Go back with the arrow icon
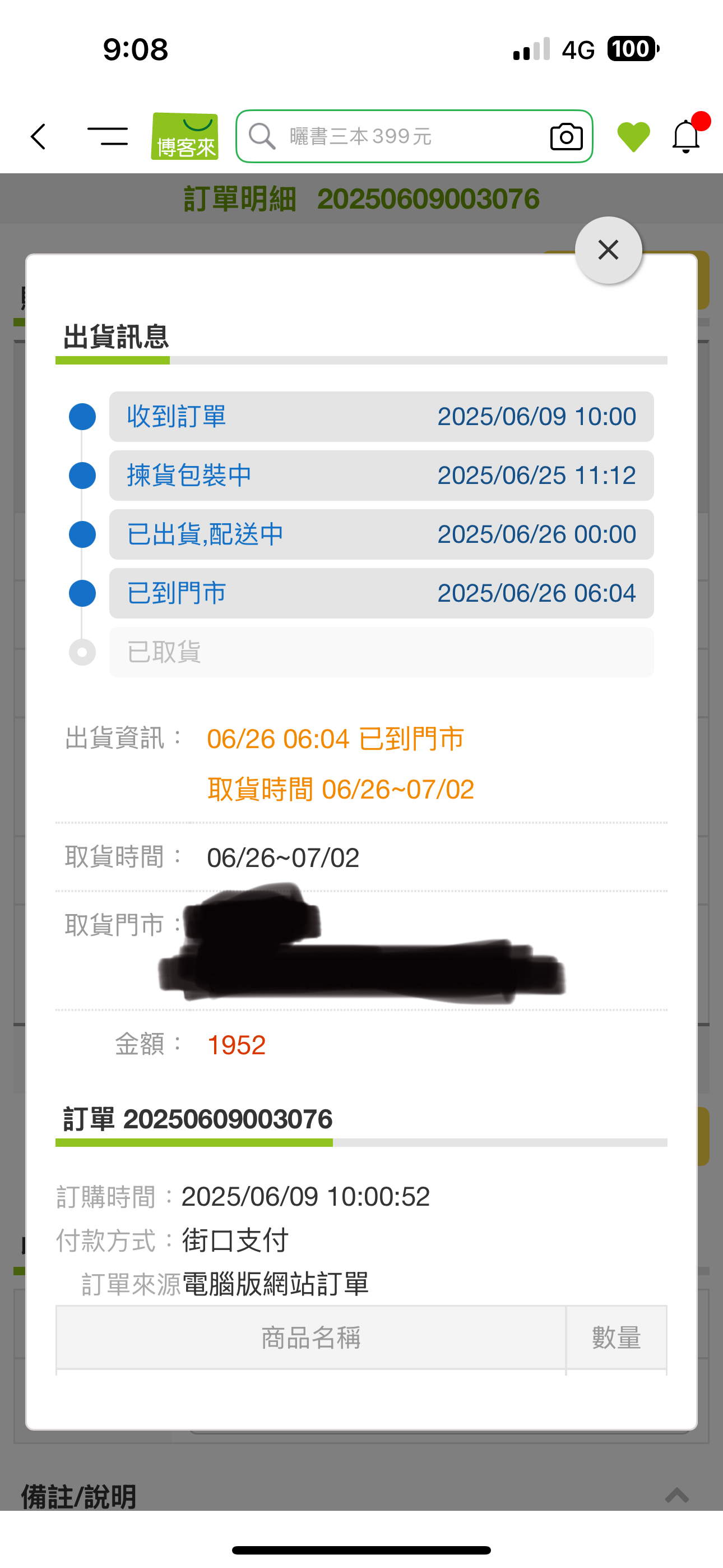Viewport: 723px width, 1568px height. [x=38, y=136]
